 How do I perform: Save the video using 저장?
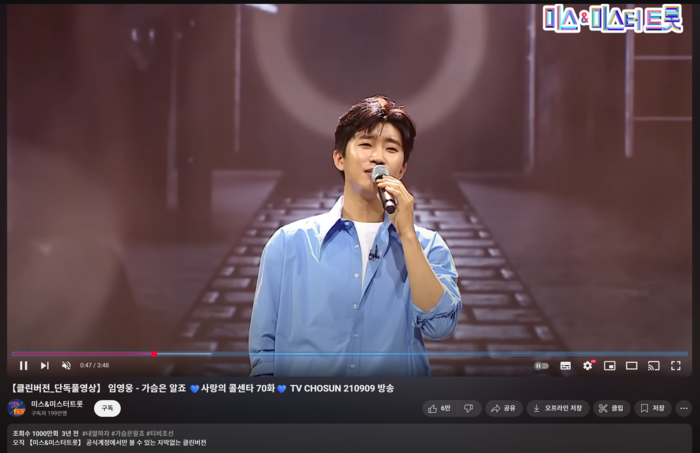(653, 408)
